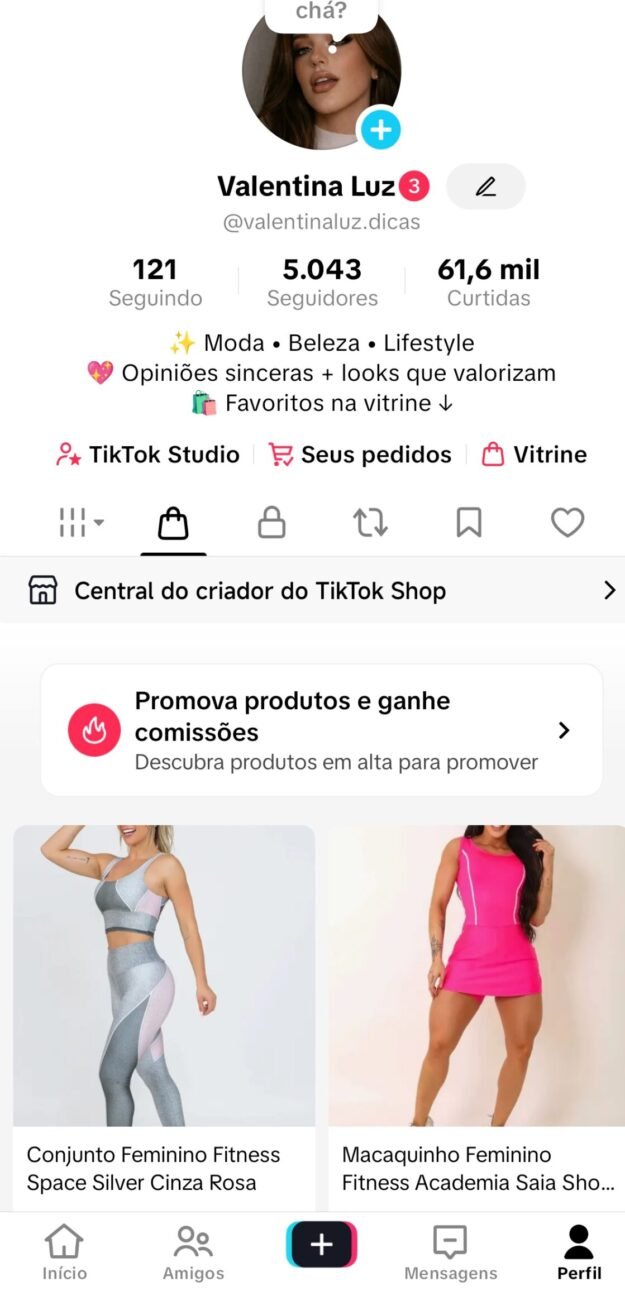Switch to the private videos lock tab

point(271,522)
